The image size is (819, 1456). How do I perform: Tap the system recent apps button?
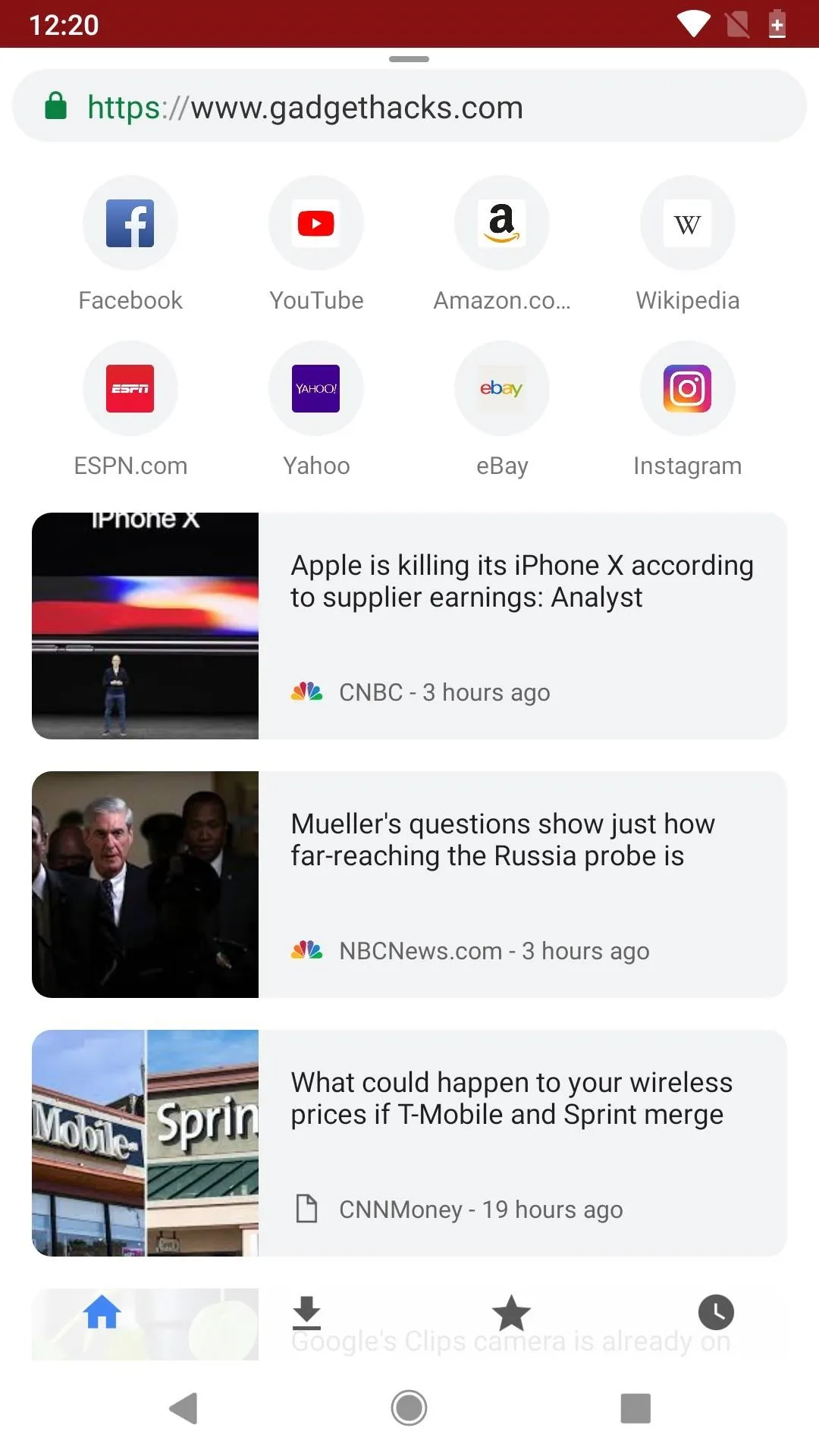pyautogui.click(x=635, y=1408)
